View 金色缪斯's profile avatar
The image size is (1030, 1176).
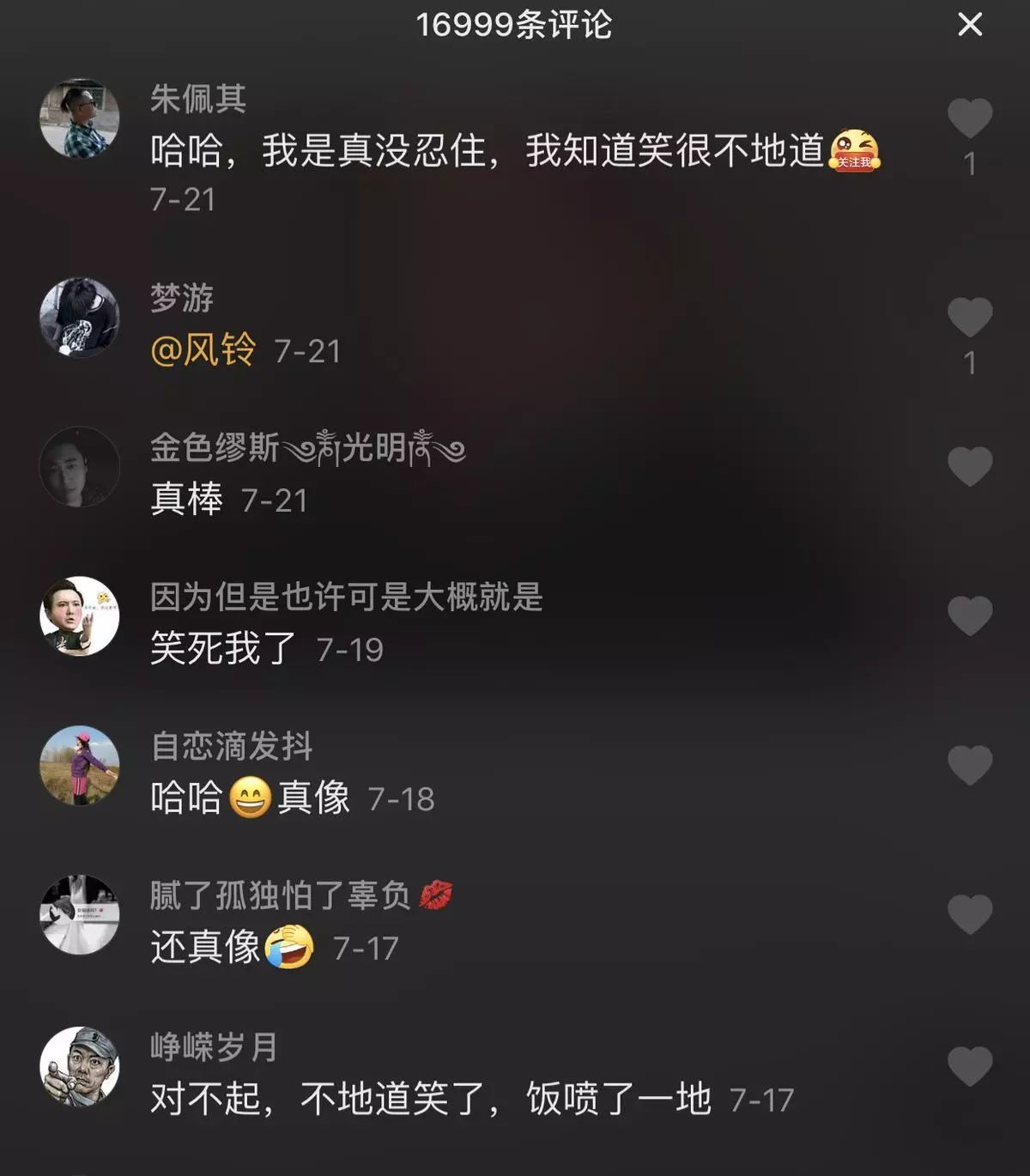point(80,467)
